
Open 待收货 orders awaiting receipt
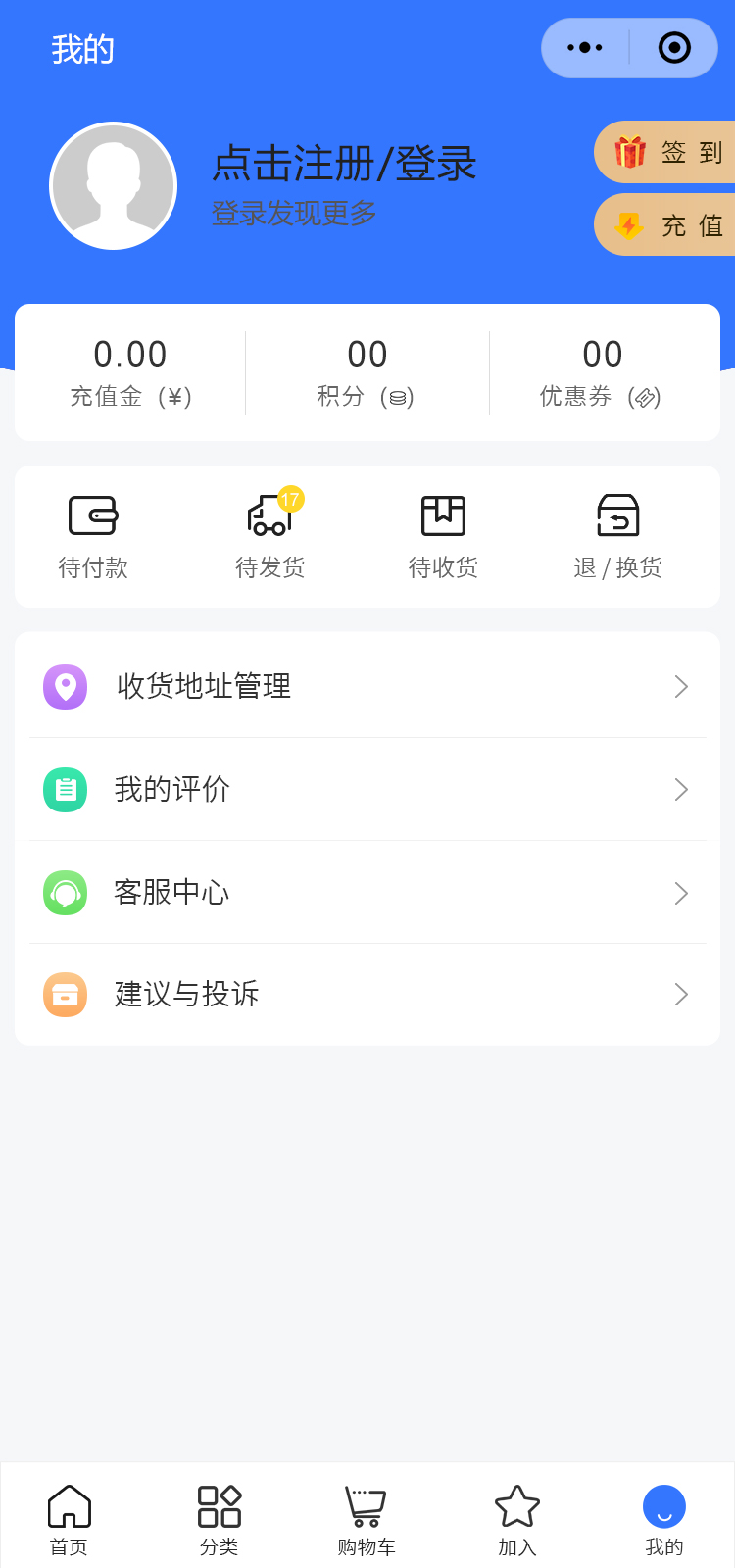click(x=443, y=537)
